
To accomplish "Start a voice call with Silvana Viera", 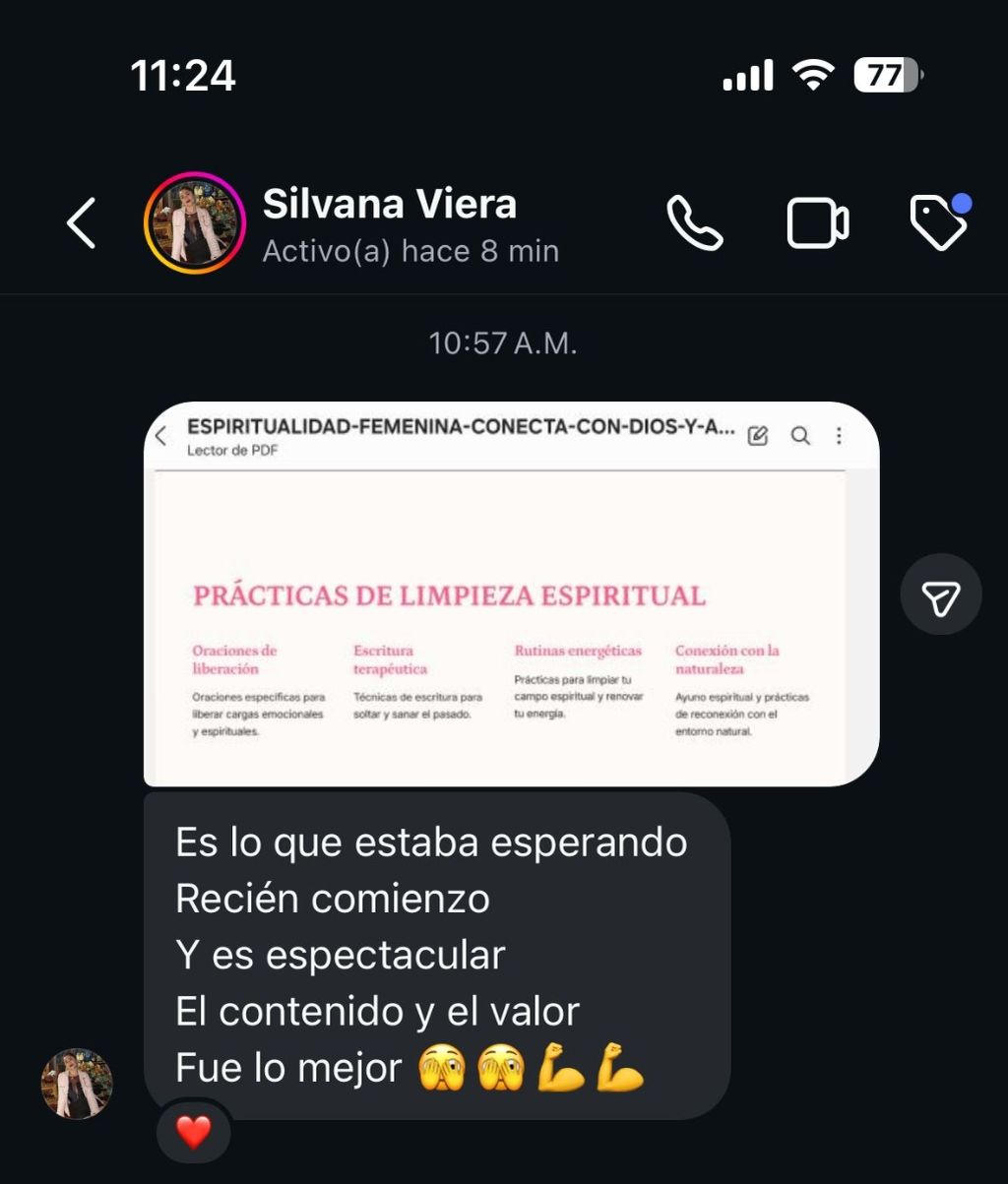I will (x=695, y=222).
